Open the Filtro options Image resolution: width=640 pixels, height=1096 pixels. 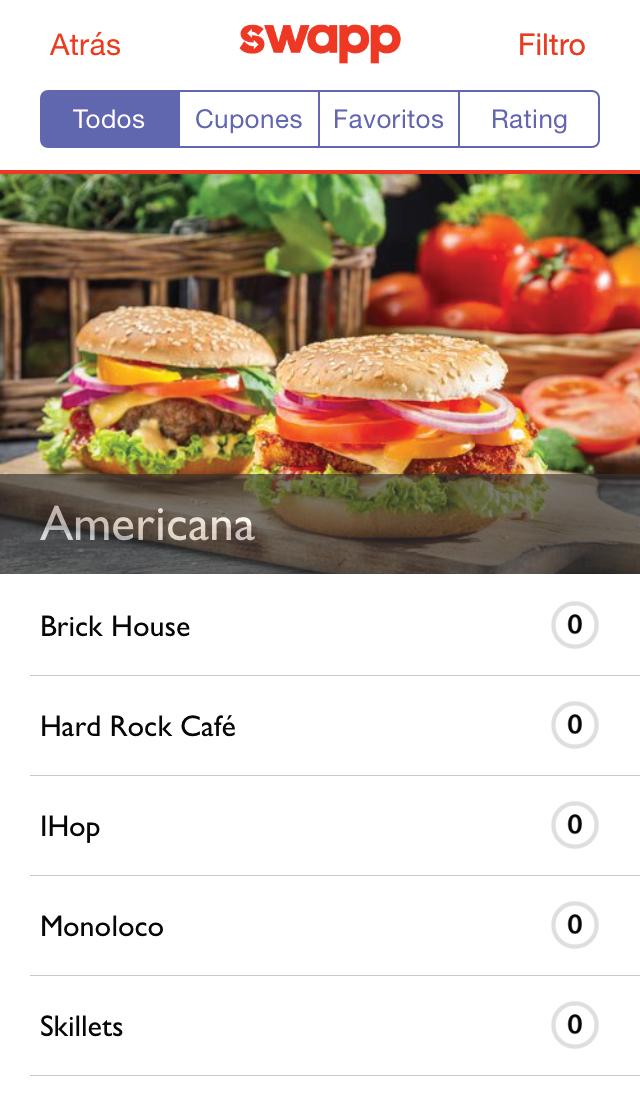(x=551, y=45)
